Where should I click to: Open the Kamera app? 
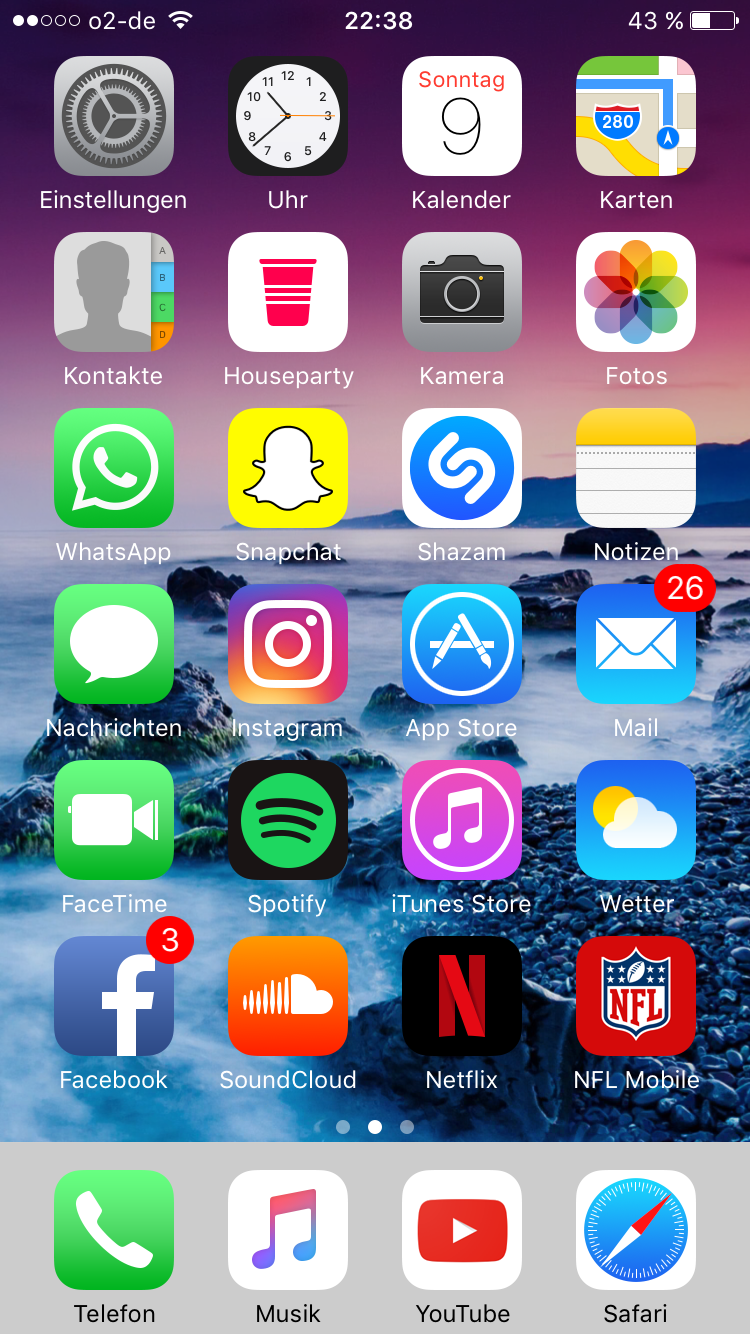tap(461, 292)
